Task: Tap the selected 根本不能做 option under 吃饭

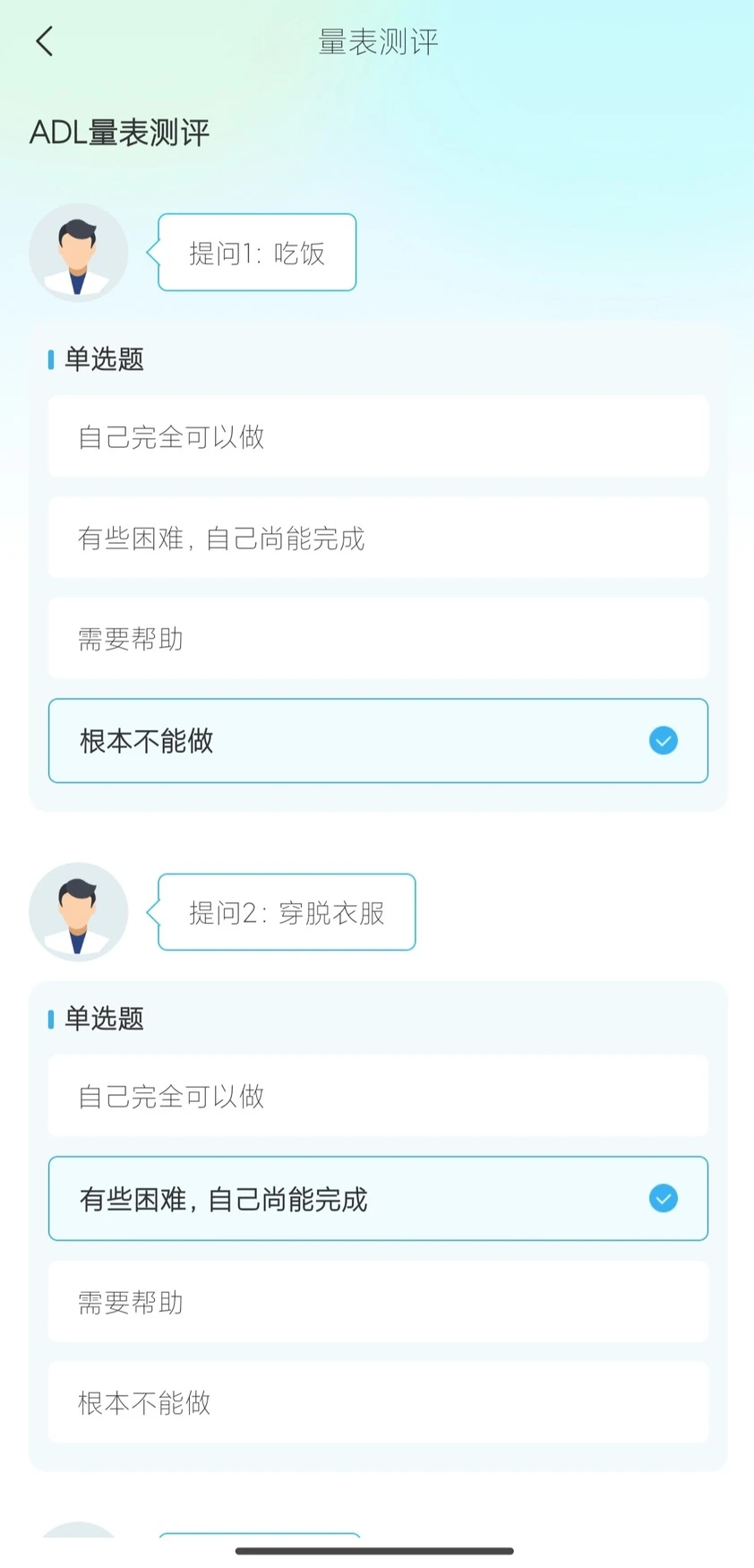Action: pos(378,741)
